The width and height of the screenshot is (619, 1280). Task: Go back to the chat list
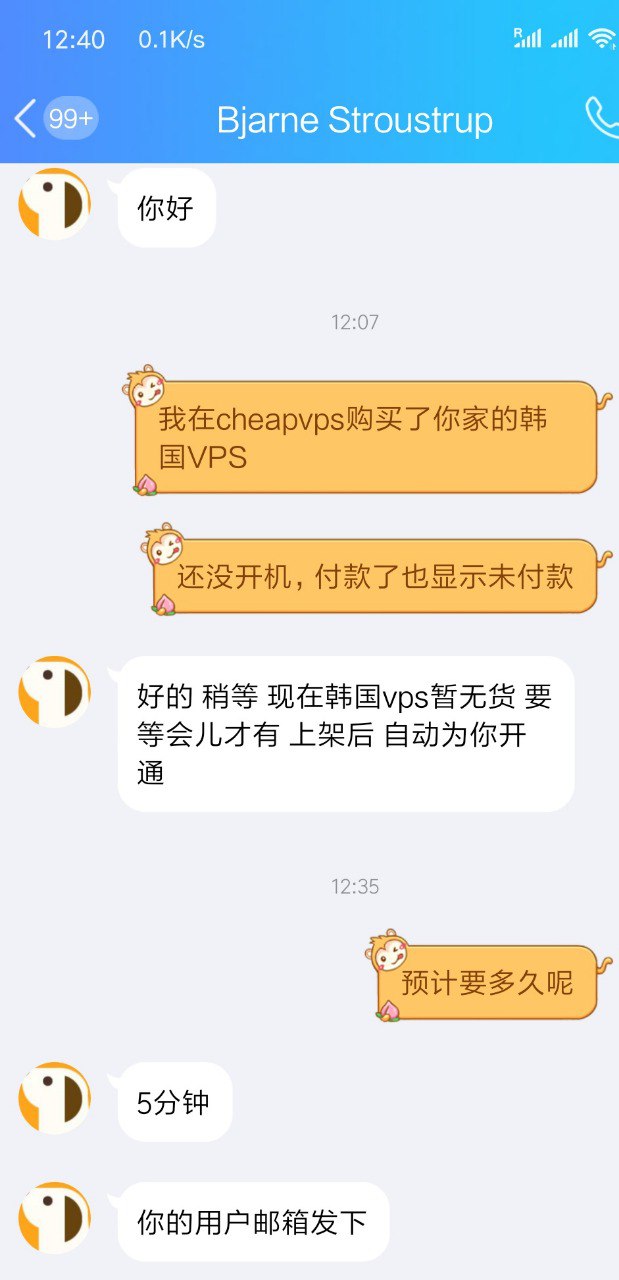[x=26, y=119]
